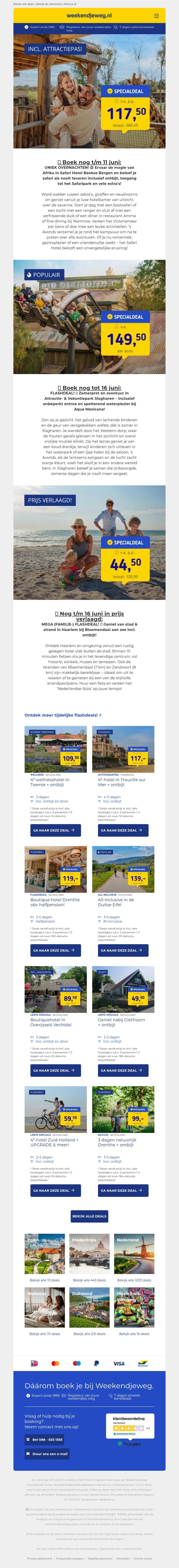Open the Safari Hotel Beekse Bergen deal image
The height and width of the screenshot is (1568, 179).
tap(89, 91)
